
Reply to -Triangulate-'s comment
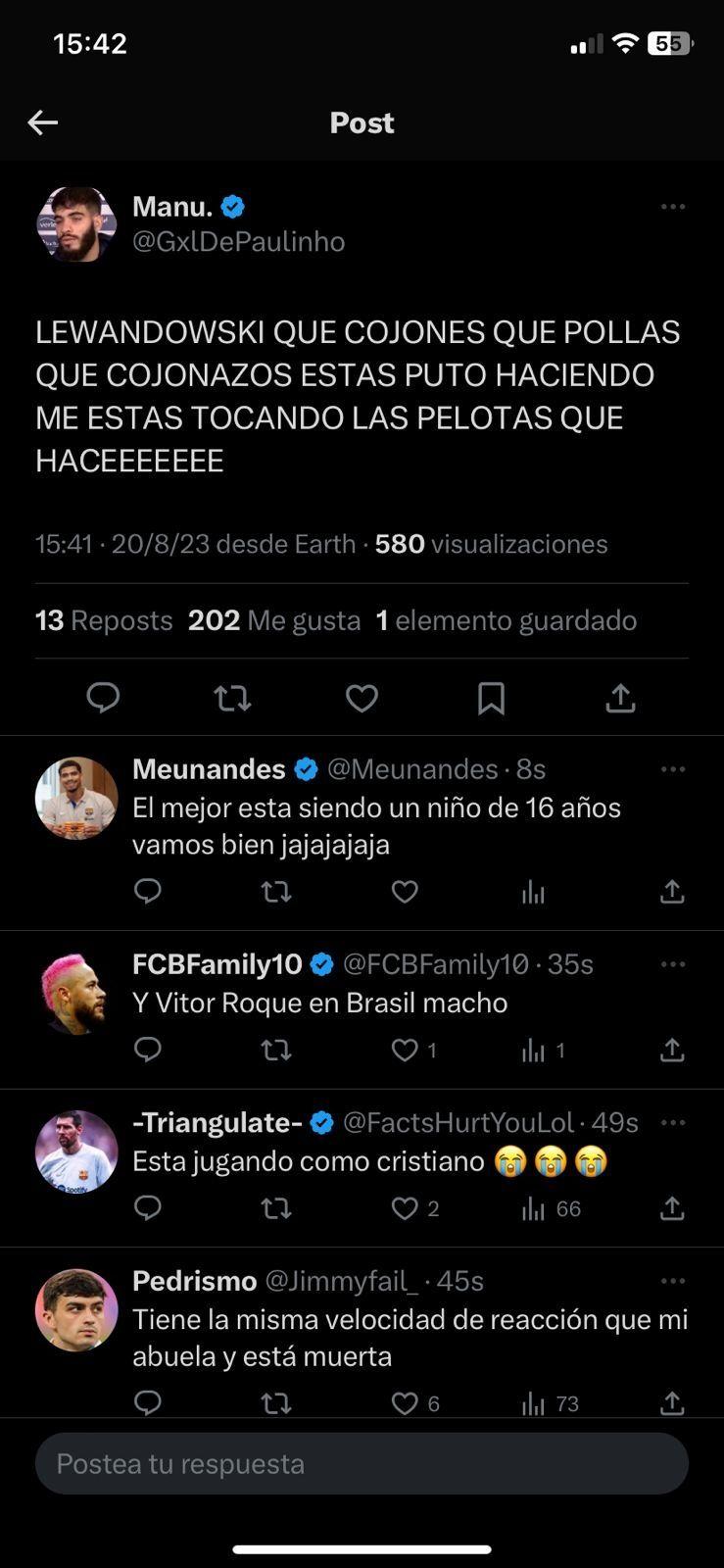pyautogui.click(x=147, y=1208)
